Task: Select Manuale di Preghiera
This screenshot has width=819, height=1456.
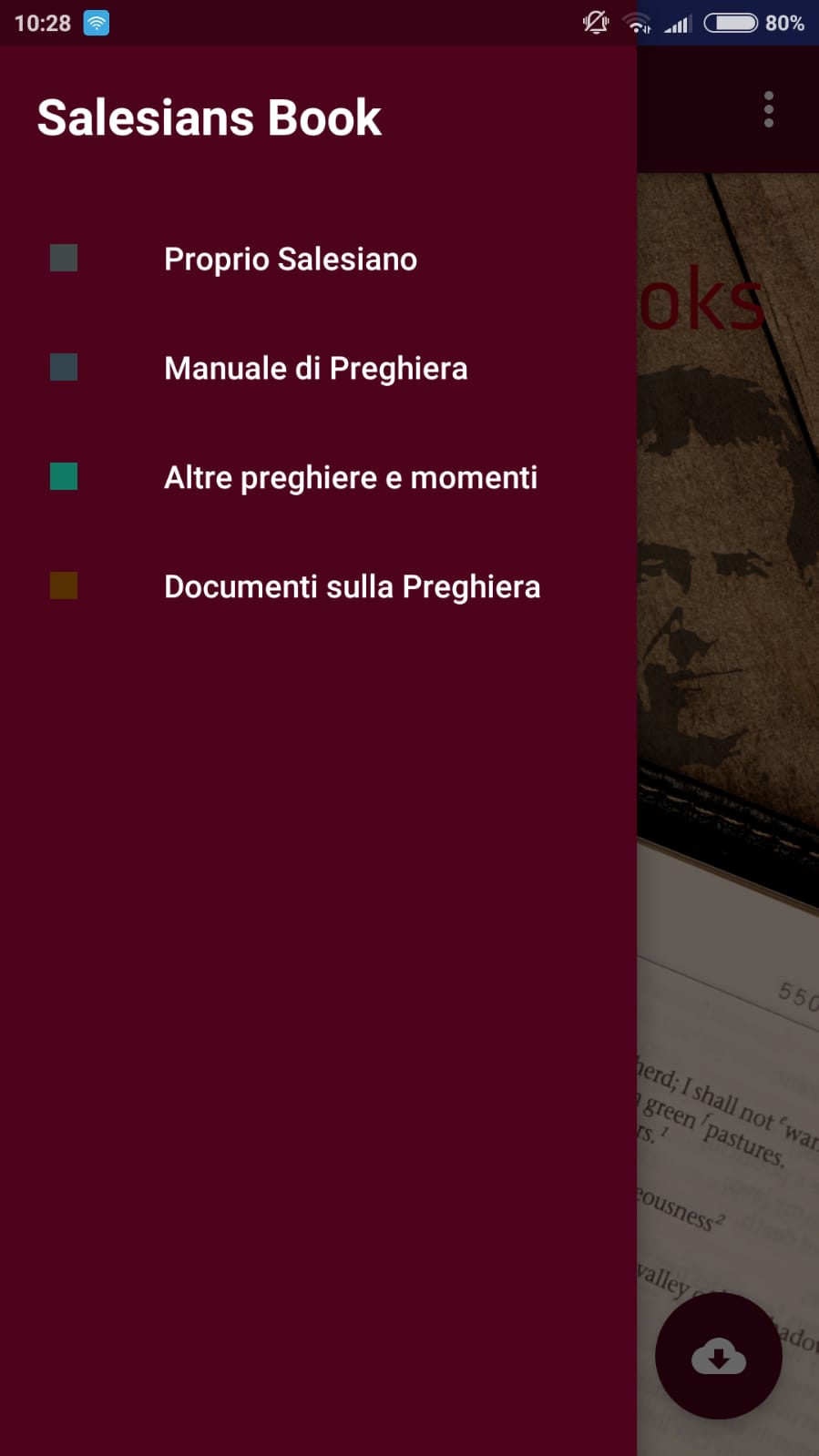Action: (315, 369)
